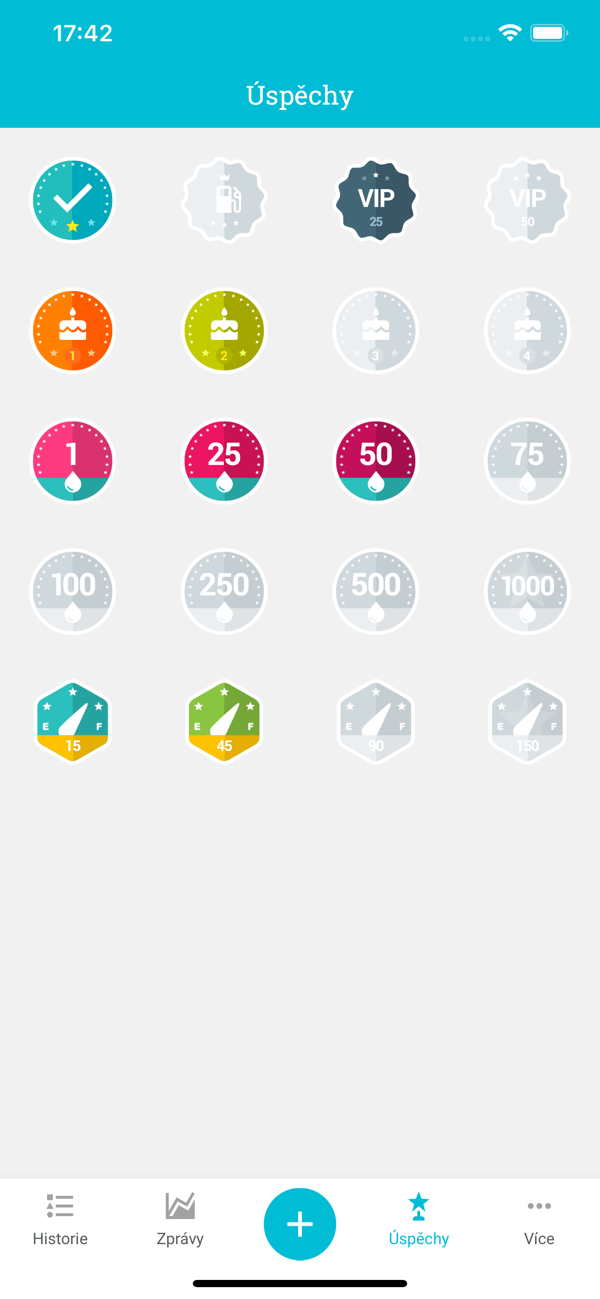Tap the locked VIP 50 badge

click(x=527, y=200)
